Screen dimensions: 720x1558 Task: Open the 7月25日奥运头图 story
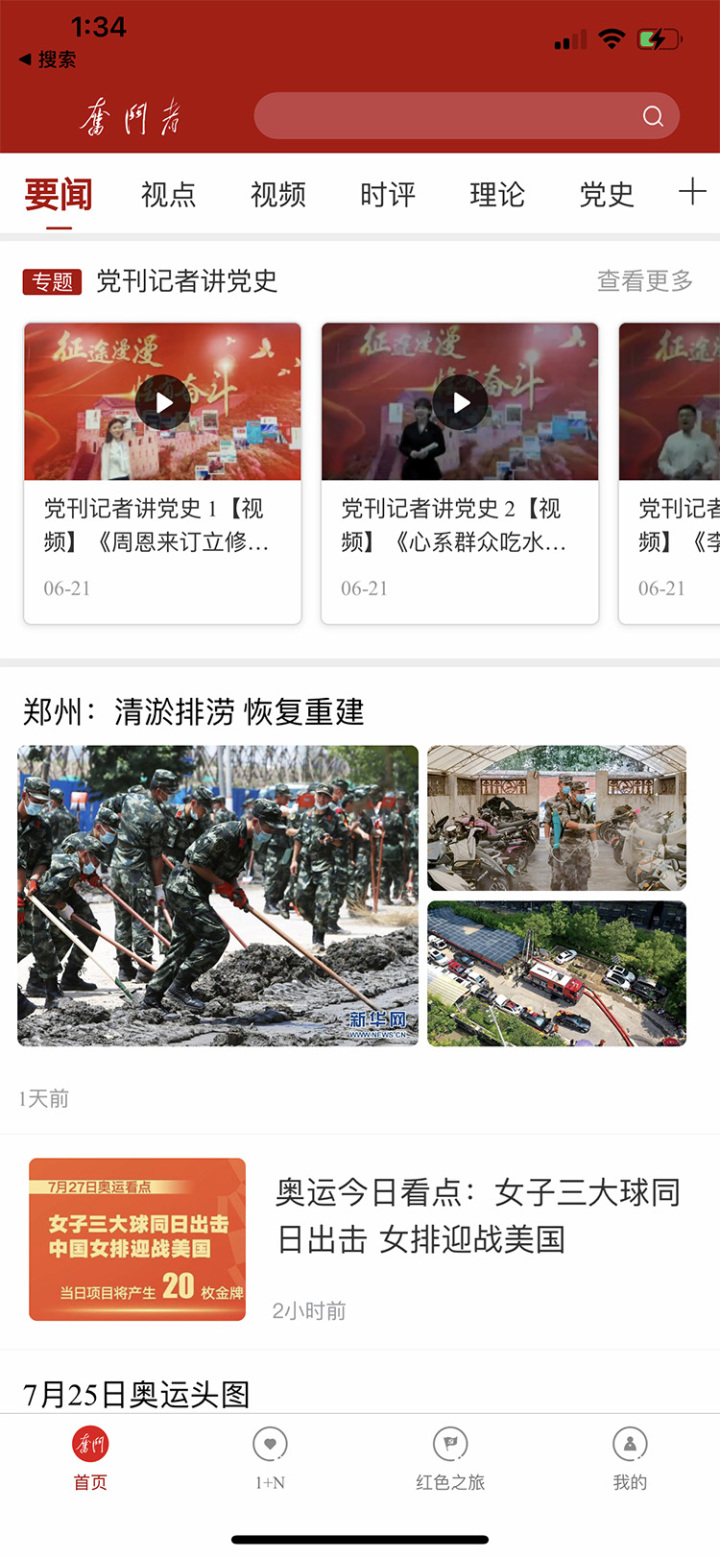tap(137, 1394)
